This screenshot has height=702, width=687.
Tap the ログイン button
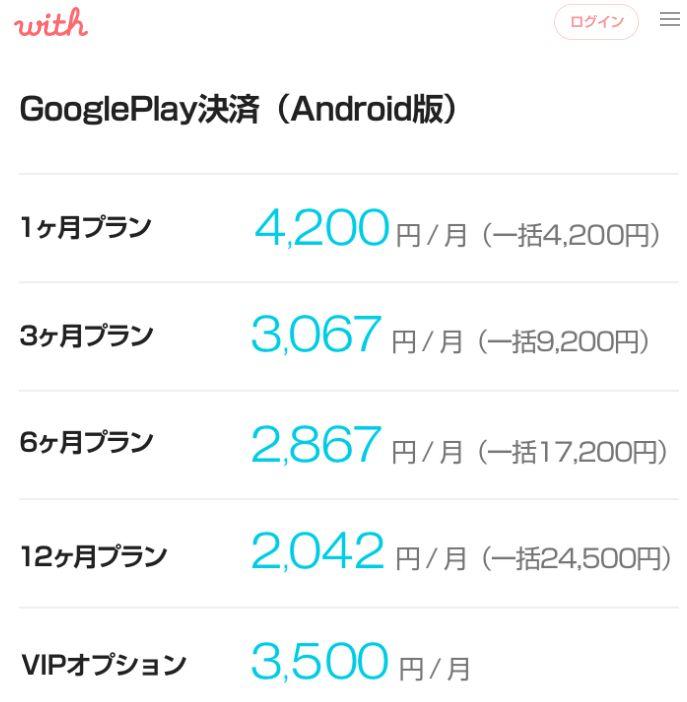(596, 22)
